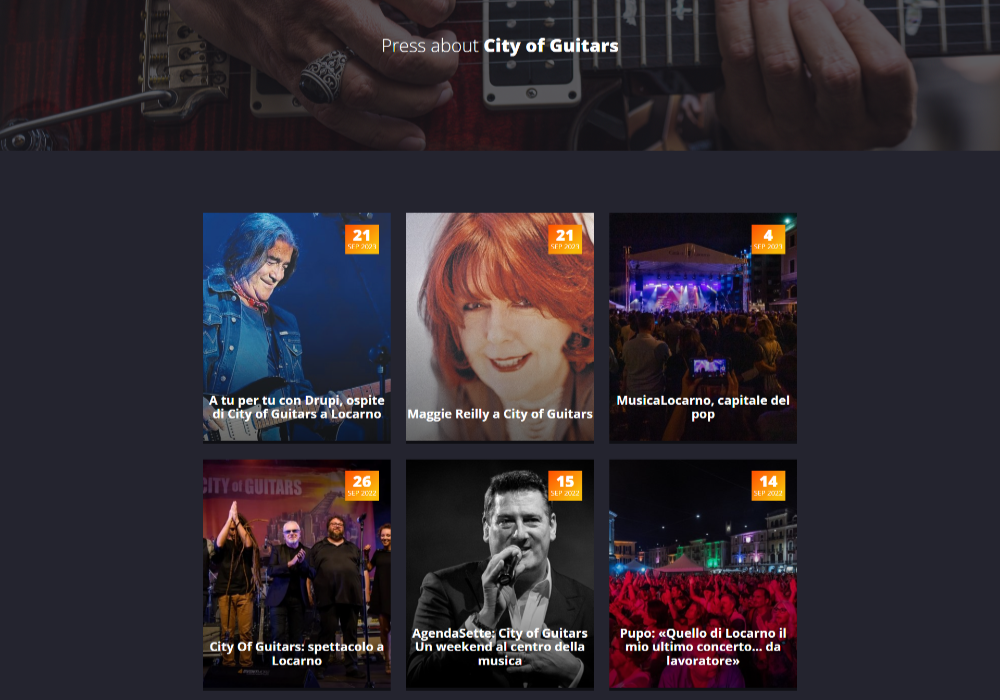This screenshot has width=1000, height=700.
Task: Open City Of Guitars: spettacolo a Locarno card
Action: [297, 574]
